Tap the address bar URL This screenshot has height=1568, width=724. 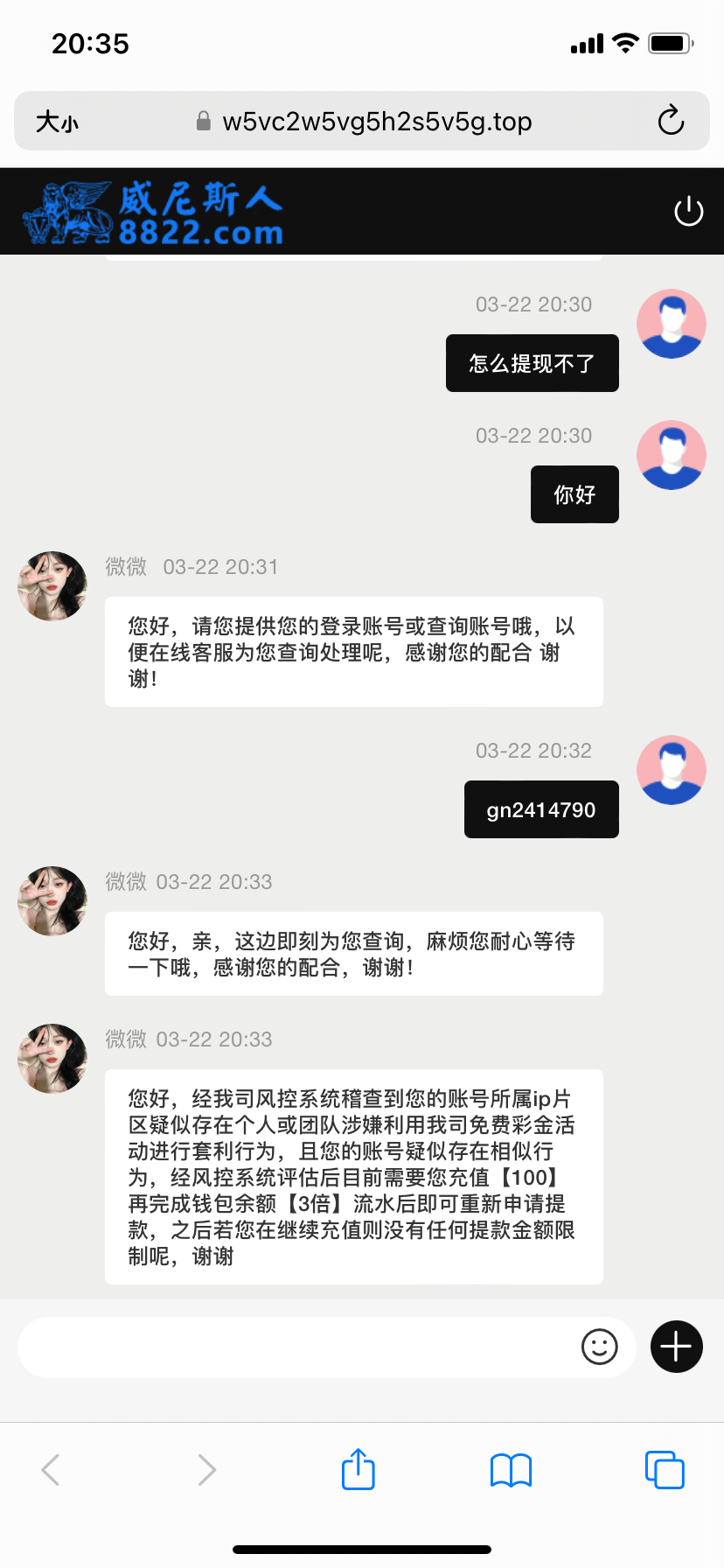tap(376, 122)
